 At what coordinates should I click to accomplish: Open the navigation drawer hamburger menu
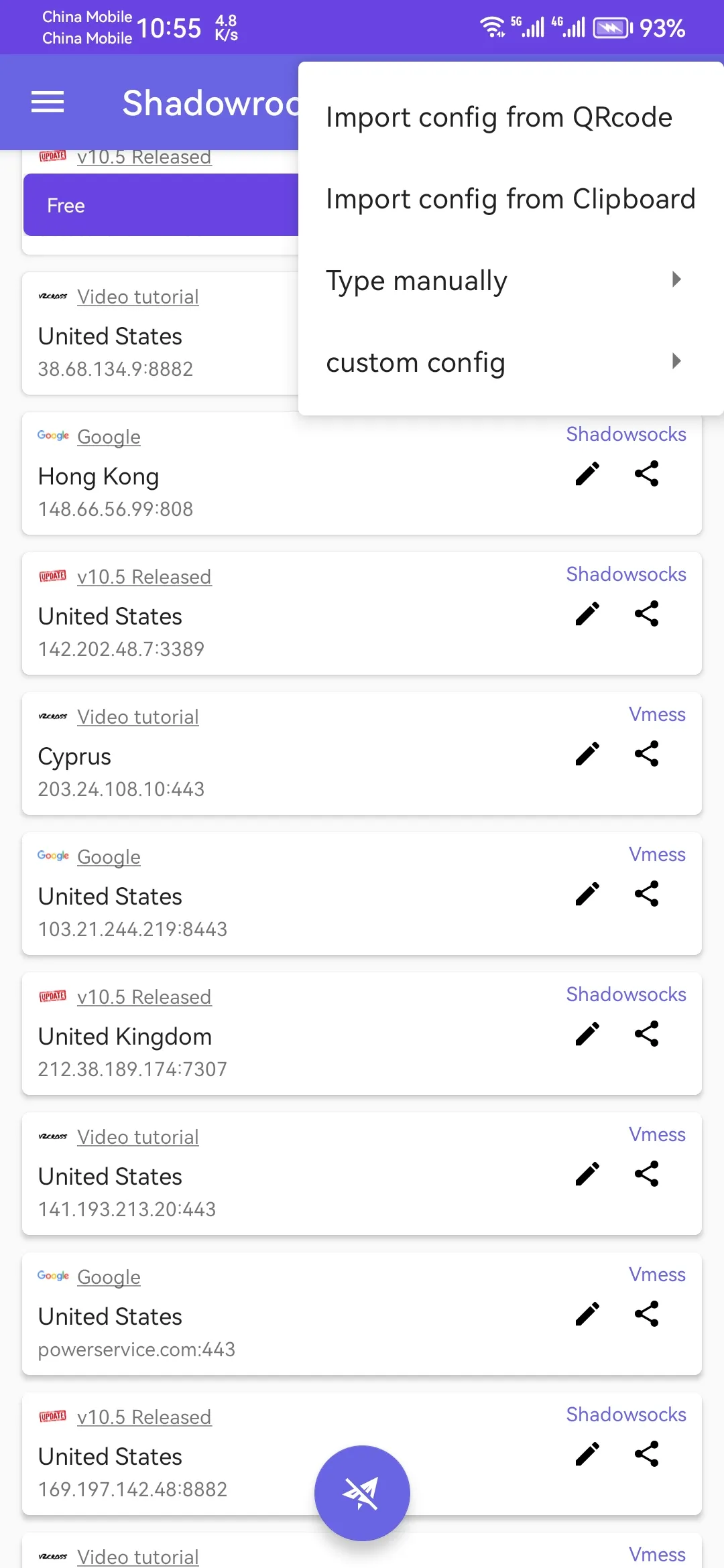pos(47,102)
